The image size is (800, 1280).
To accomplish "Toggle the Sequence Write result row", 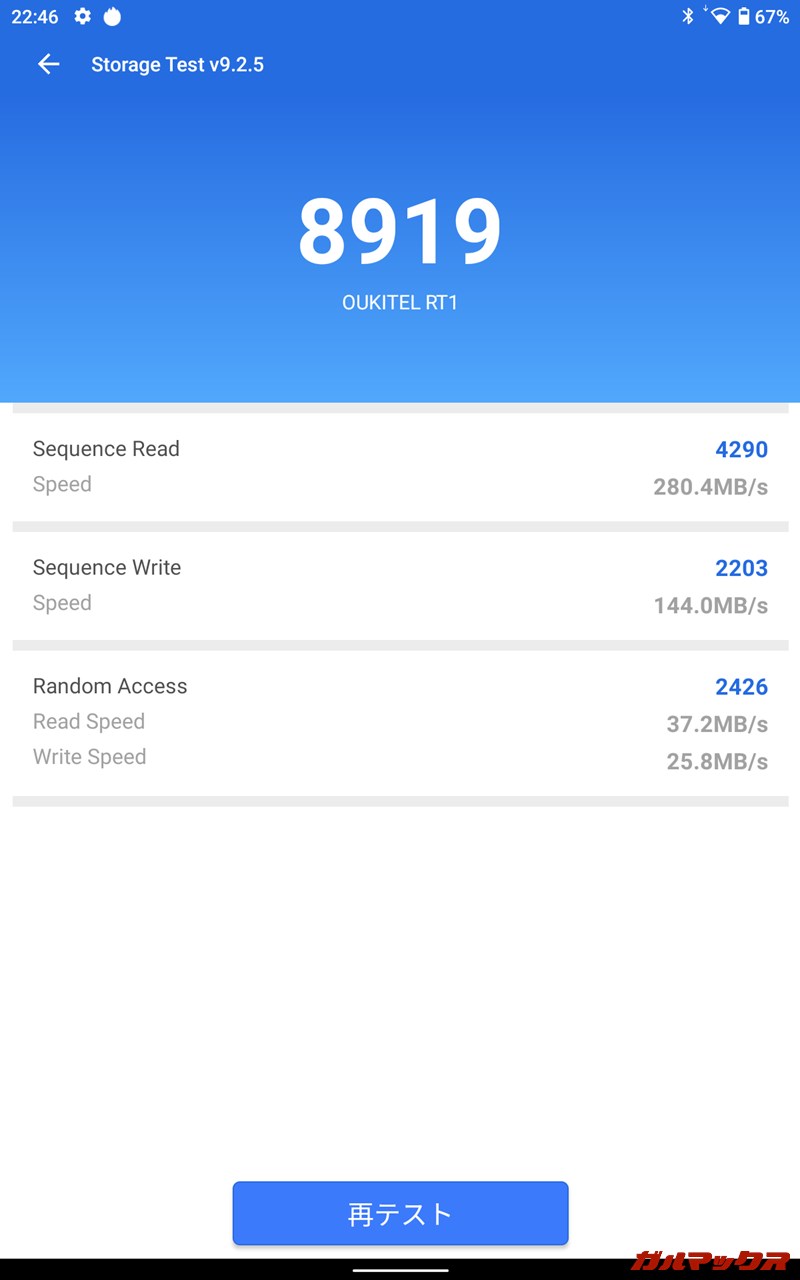I will [400, 585].
